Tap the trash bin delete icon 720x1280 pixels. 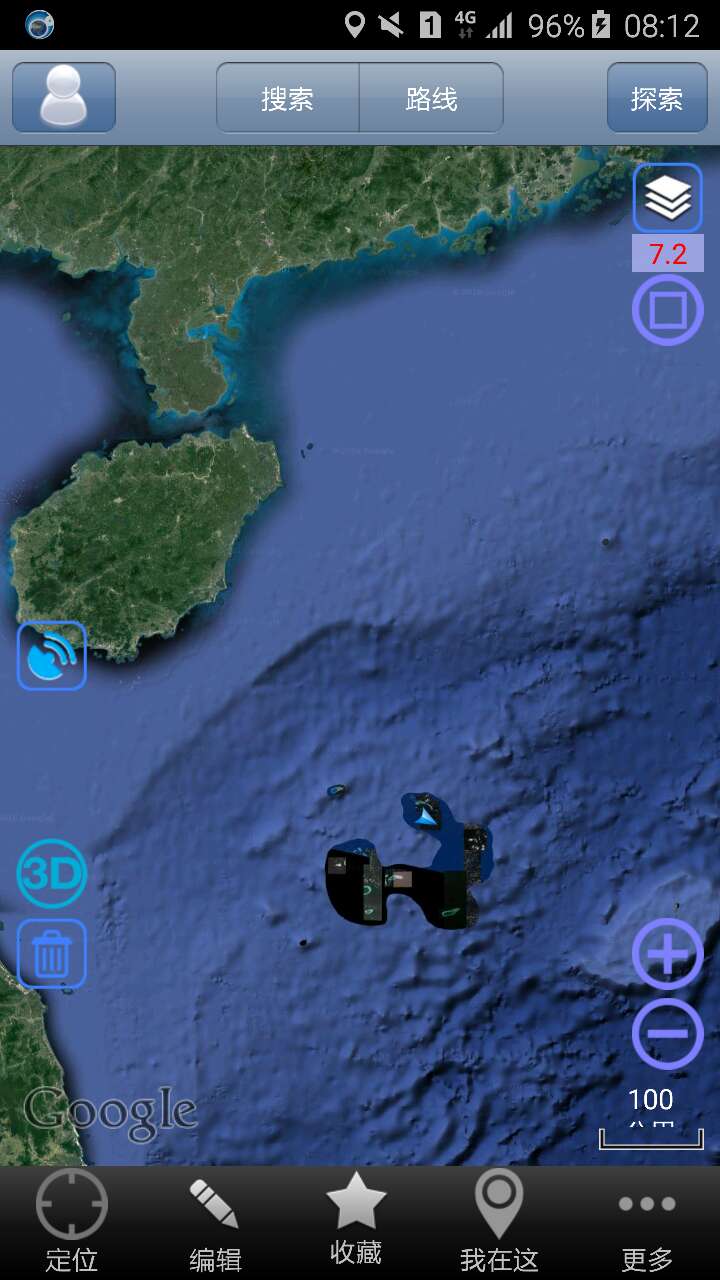point(52,954)
